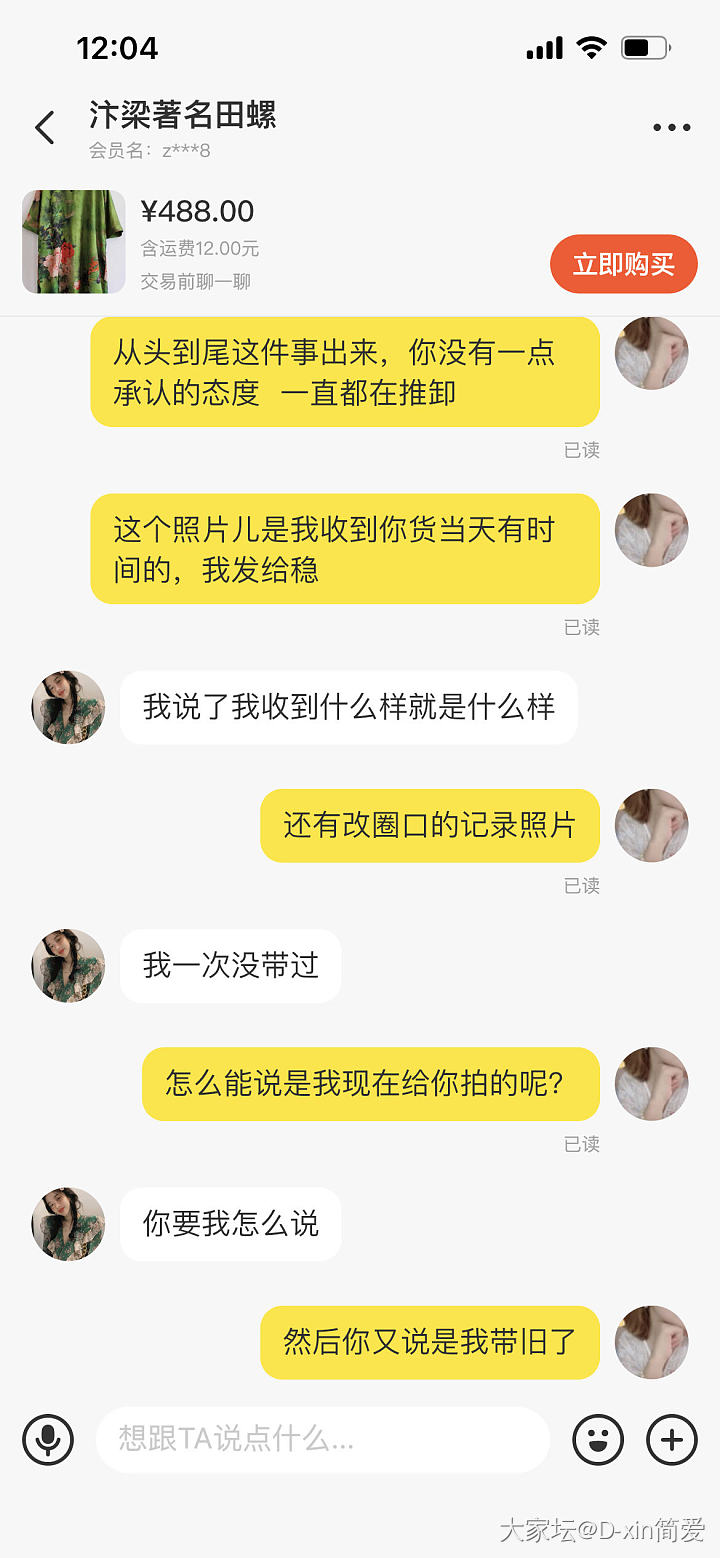Switch to voice input microphone
The image size is (720, 1558).
coord(48,1440)
